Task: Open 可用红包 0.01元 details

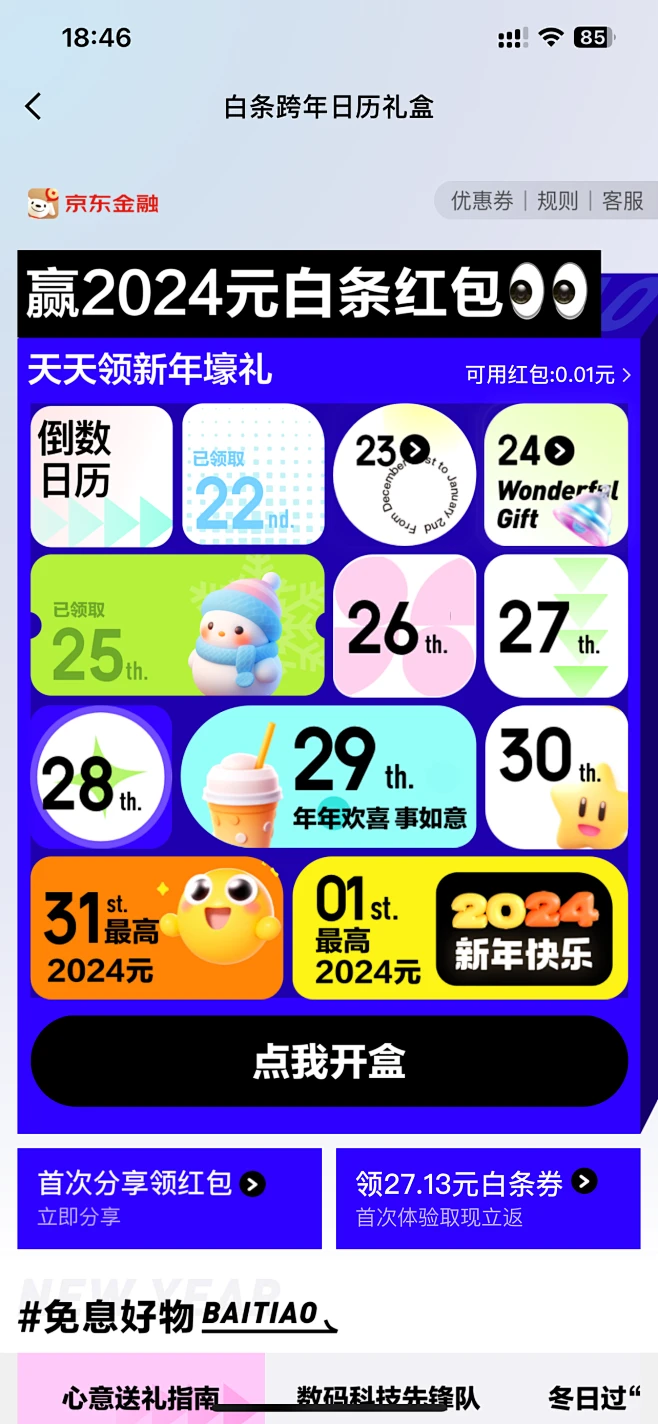Action: [x=548, y=375]
